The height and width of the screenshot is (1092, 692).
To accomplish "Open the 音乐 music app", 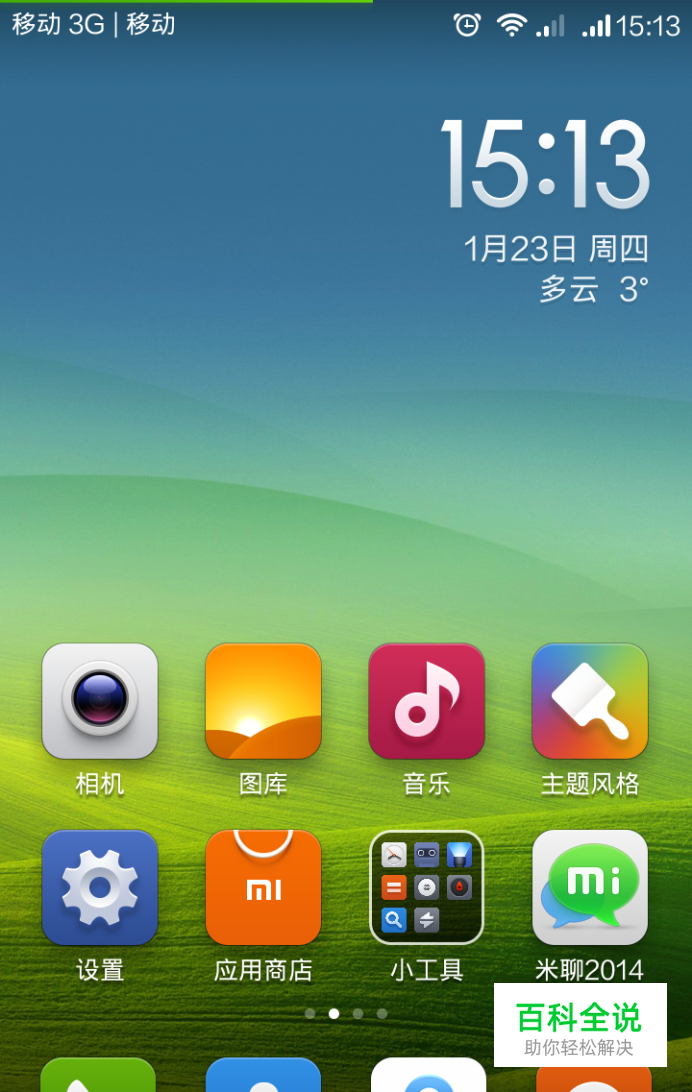I will (x=426, y=701).
